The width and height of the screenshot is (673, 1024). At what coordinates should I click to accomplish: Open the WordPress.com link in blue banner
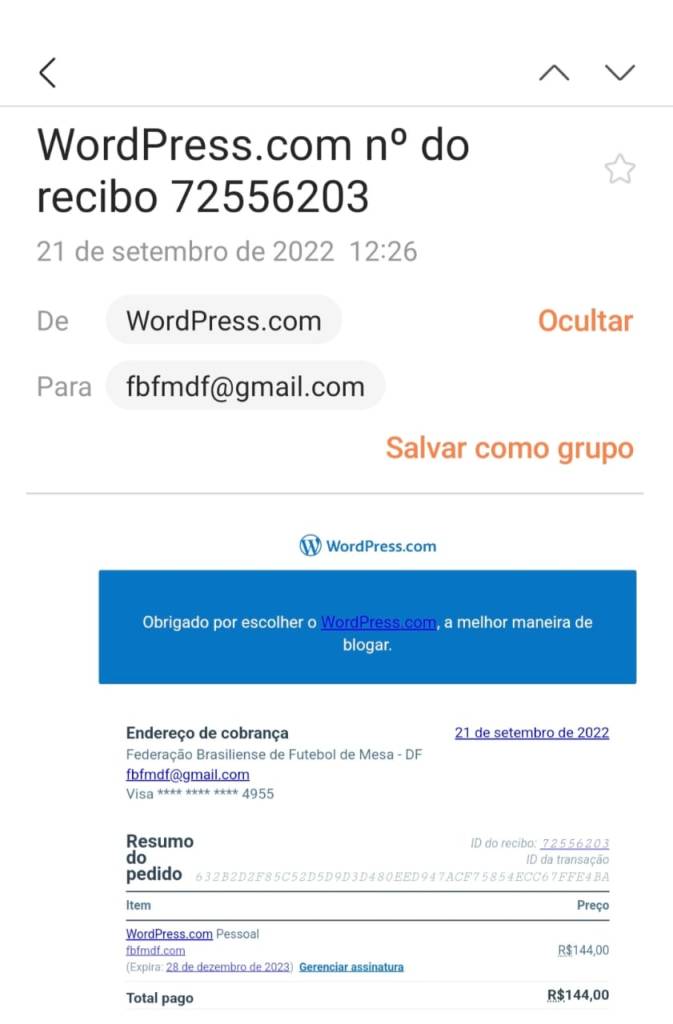[378, 622]
